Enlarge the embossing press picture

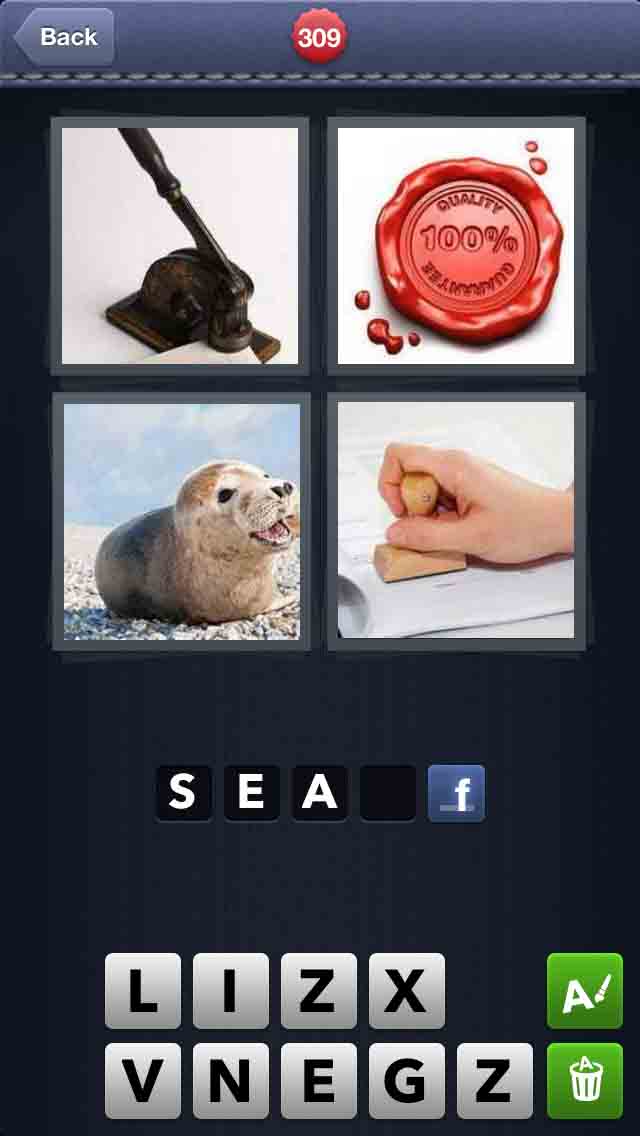pos(180,246)
